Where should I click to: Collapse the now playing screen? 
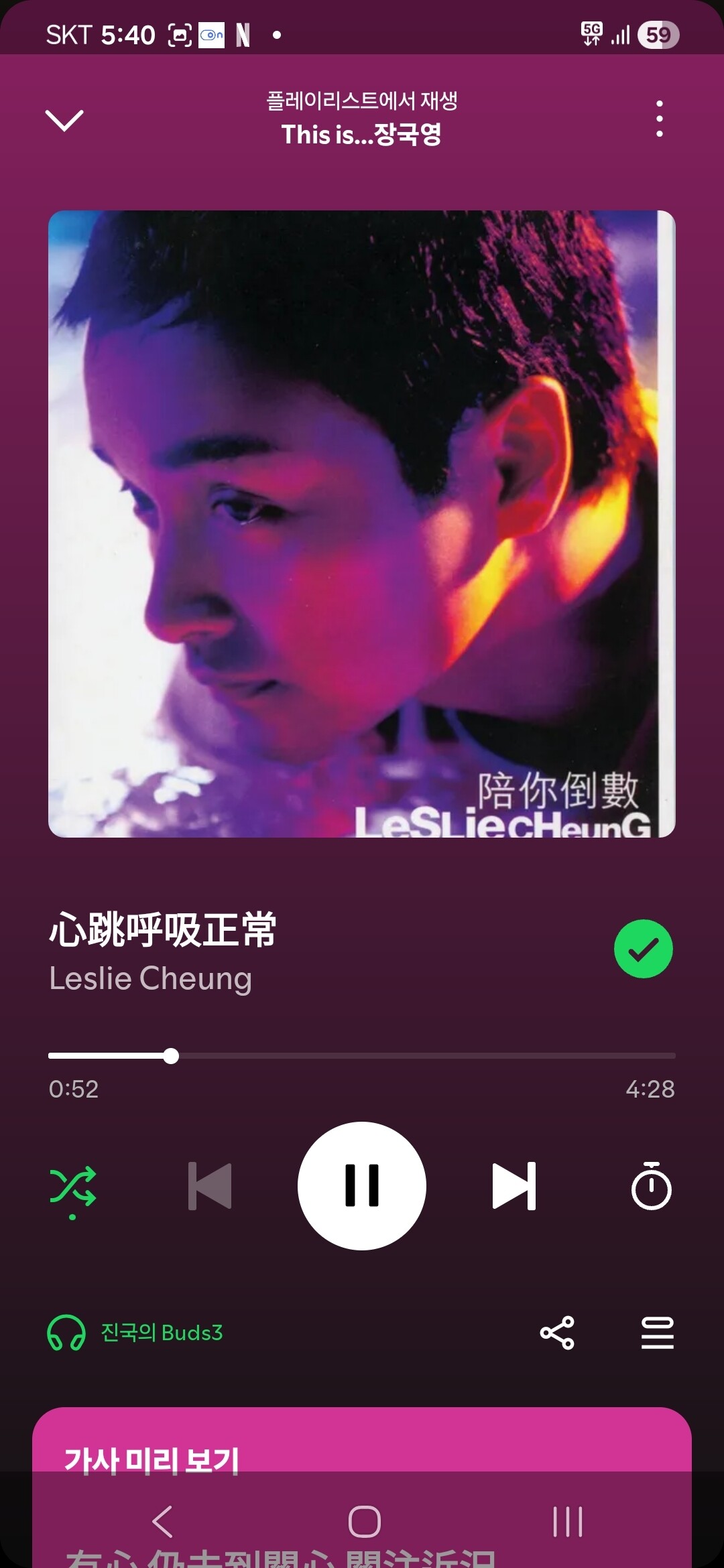click(x=64, y=120)
